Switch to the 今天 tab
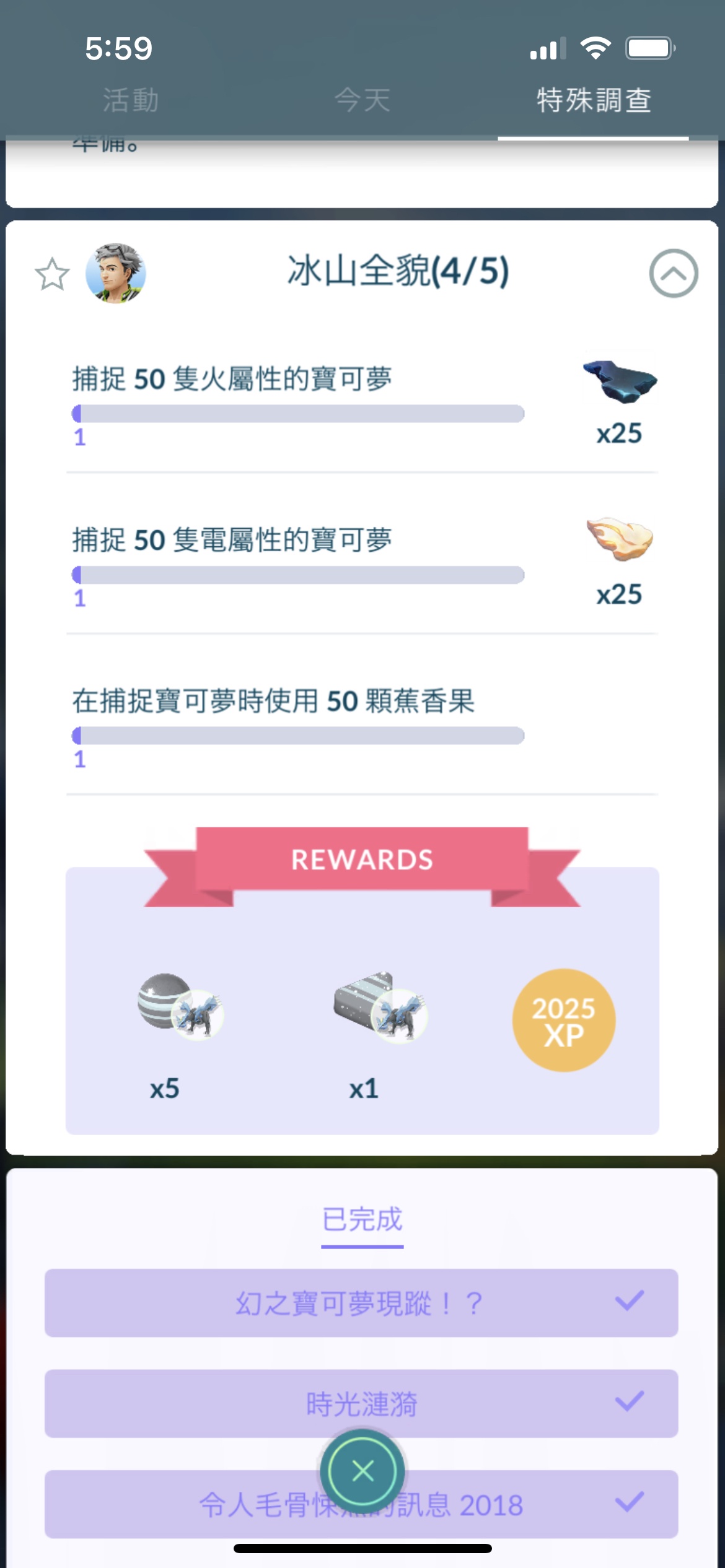This screenshot has height=1568, width=725. click(362, 100)
